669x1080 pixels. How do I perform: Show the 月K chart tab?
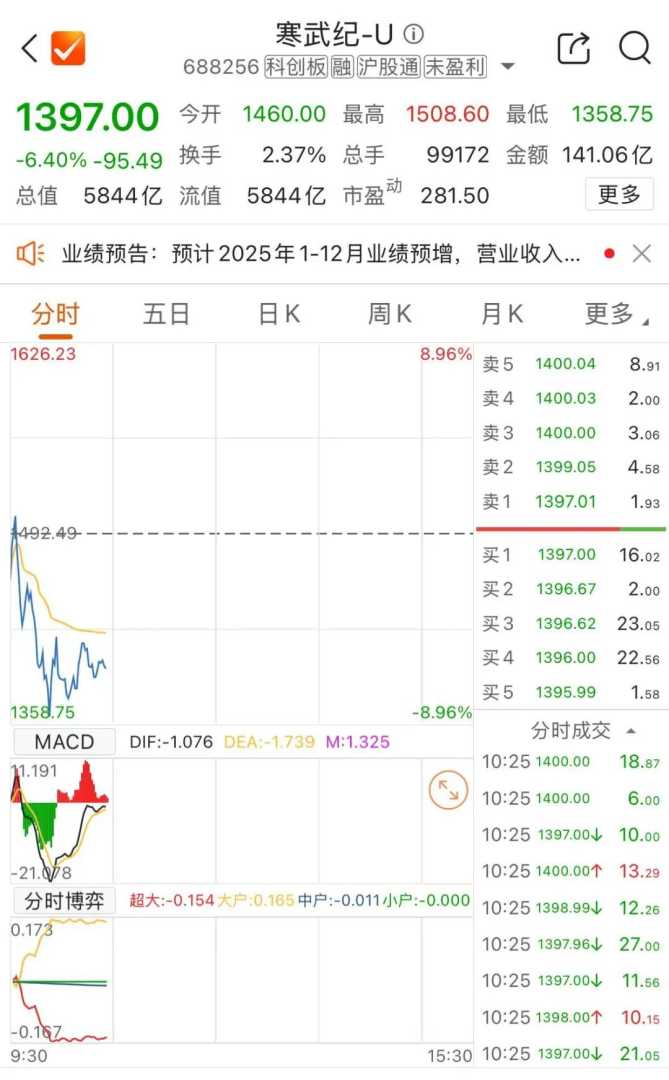[501, 314]
